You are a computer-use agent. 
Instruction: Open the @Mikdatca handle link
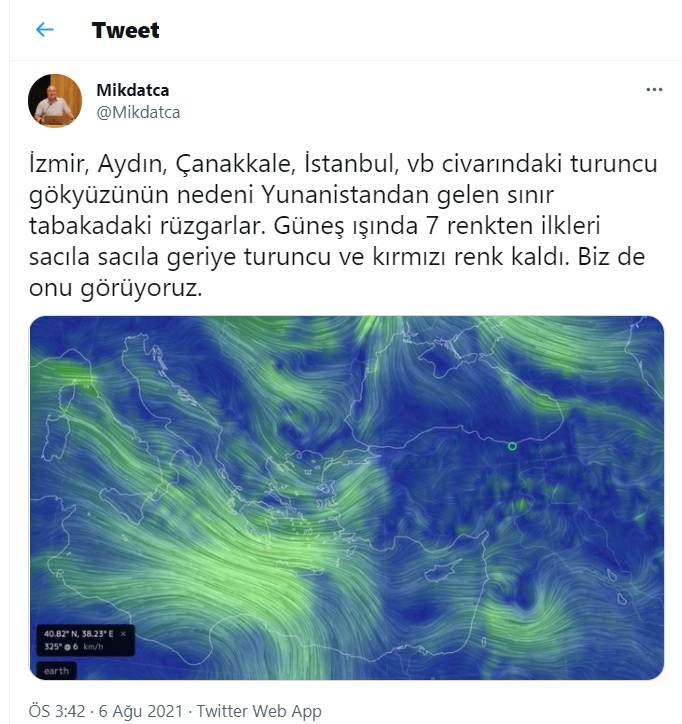click(138, 112)
